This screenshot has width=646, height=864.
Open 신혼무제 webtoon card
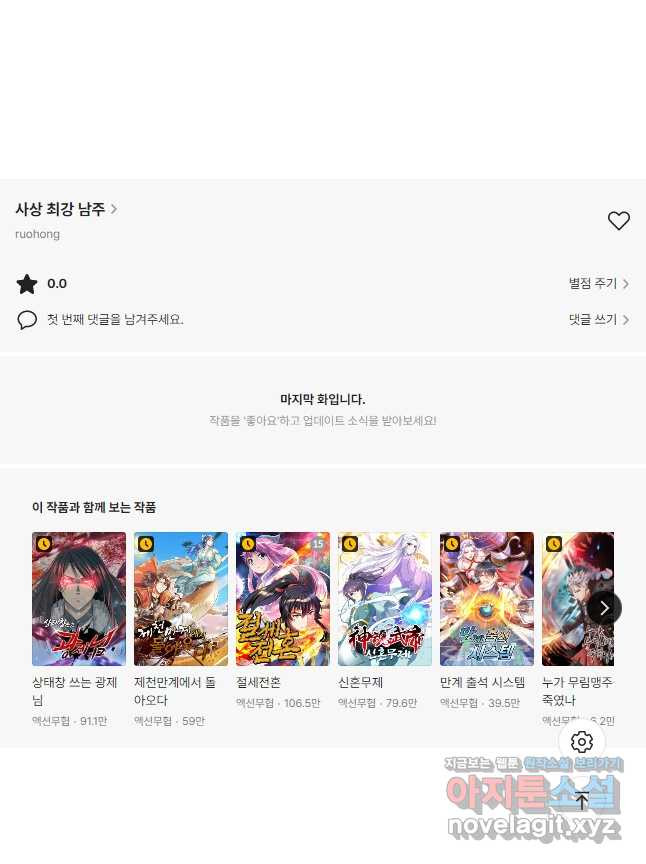(385, 599)
